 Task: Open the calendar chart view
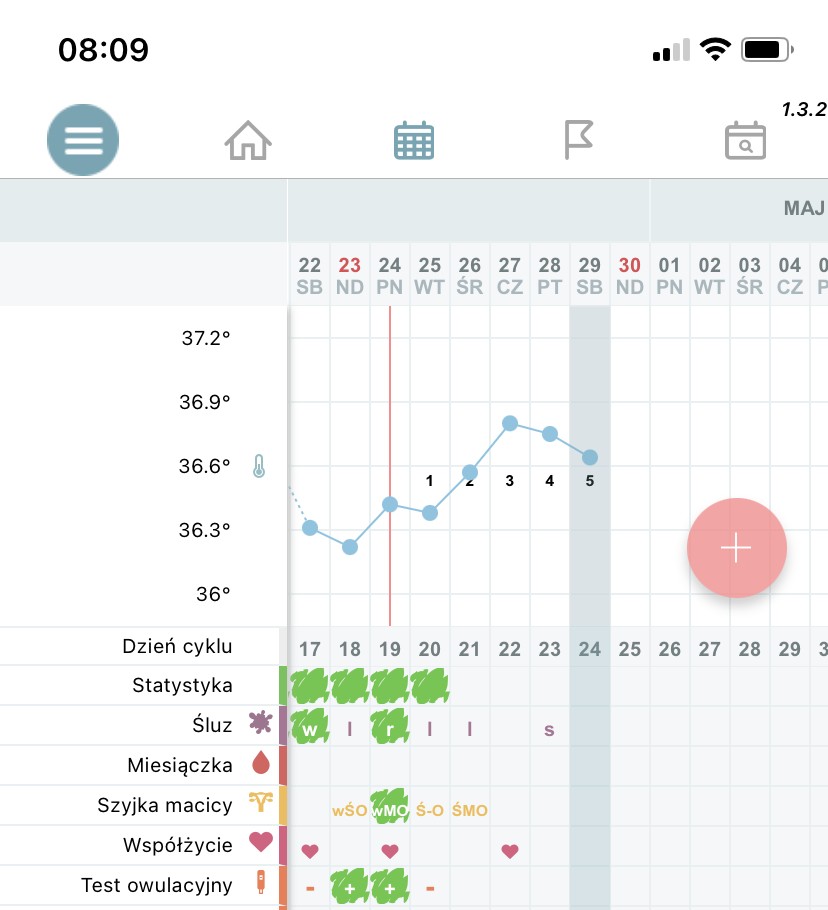(413, 141)
